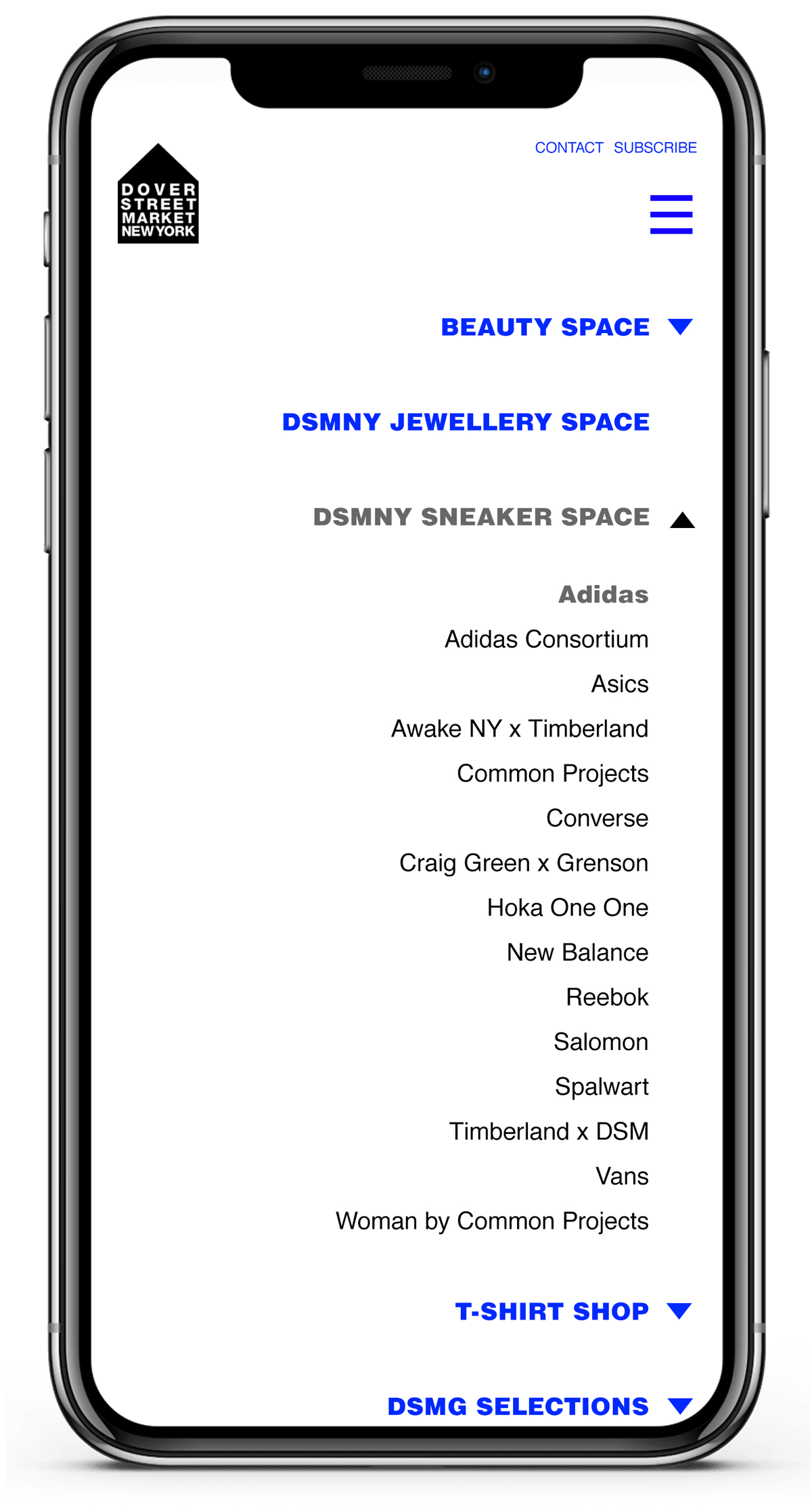Open DSMNY Jewellery Space

point(466,422)
